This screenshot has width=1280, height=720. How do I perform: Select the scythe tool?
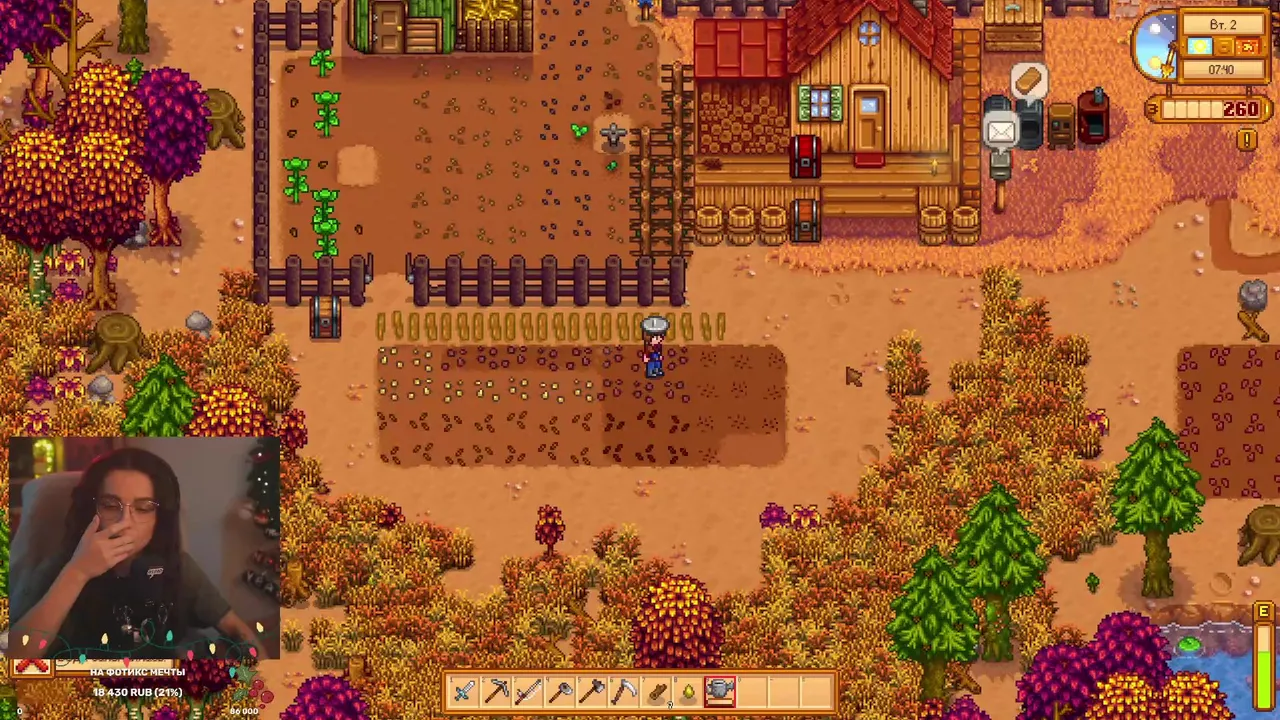(624, 691)
